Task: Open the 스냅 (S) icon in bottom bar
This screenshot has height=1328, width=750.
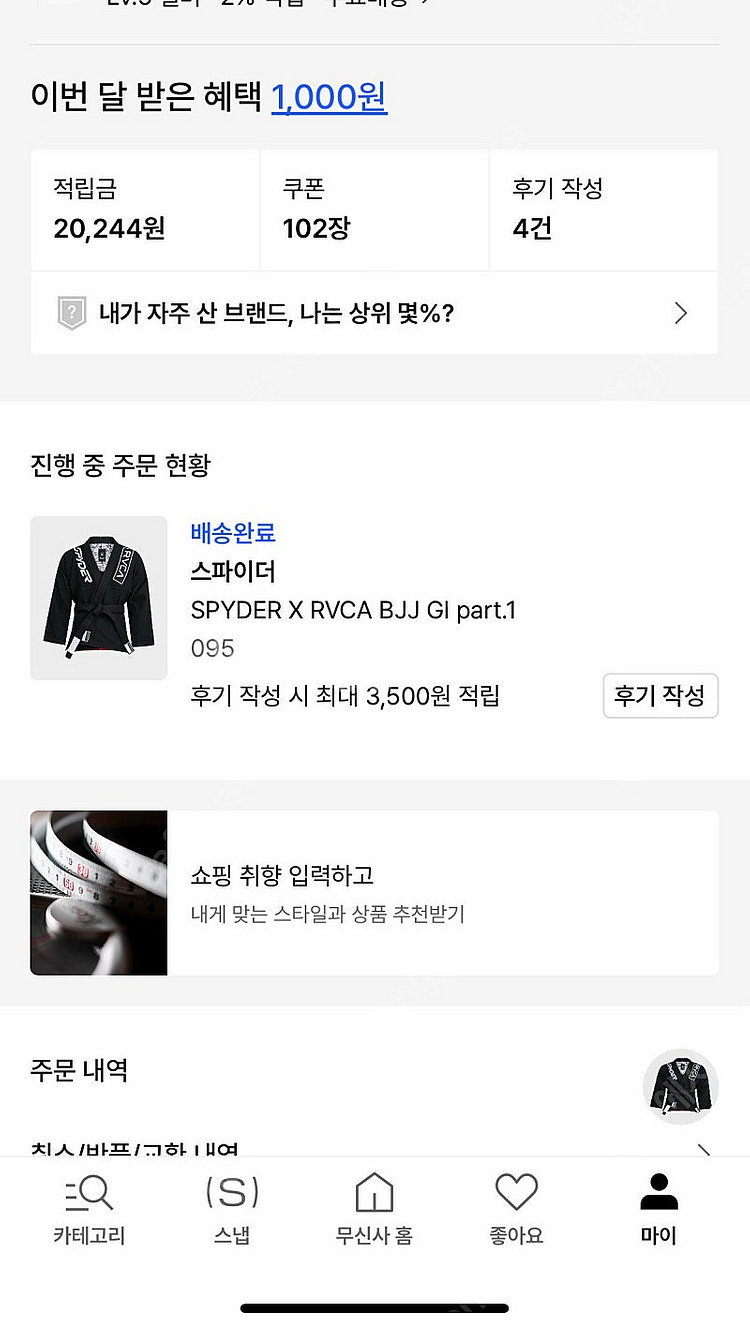Action: (230, 1192)
